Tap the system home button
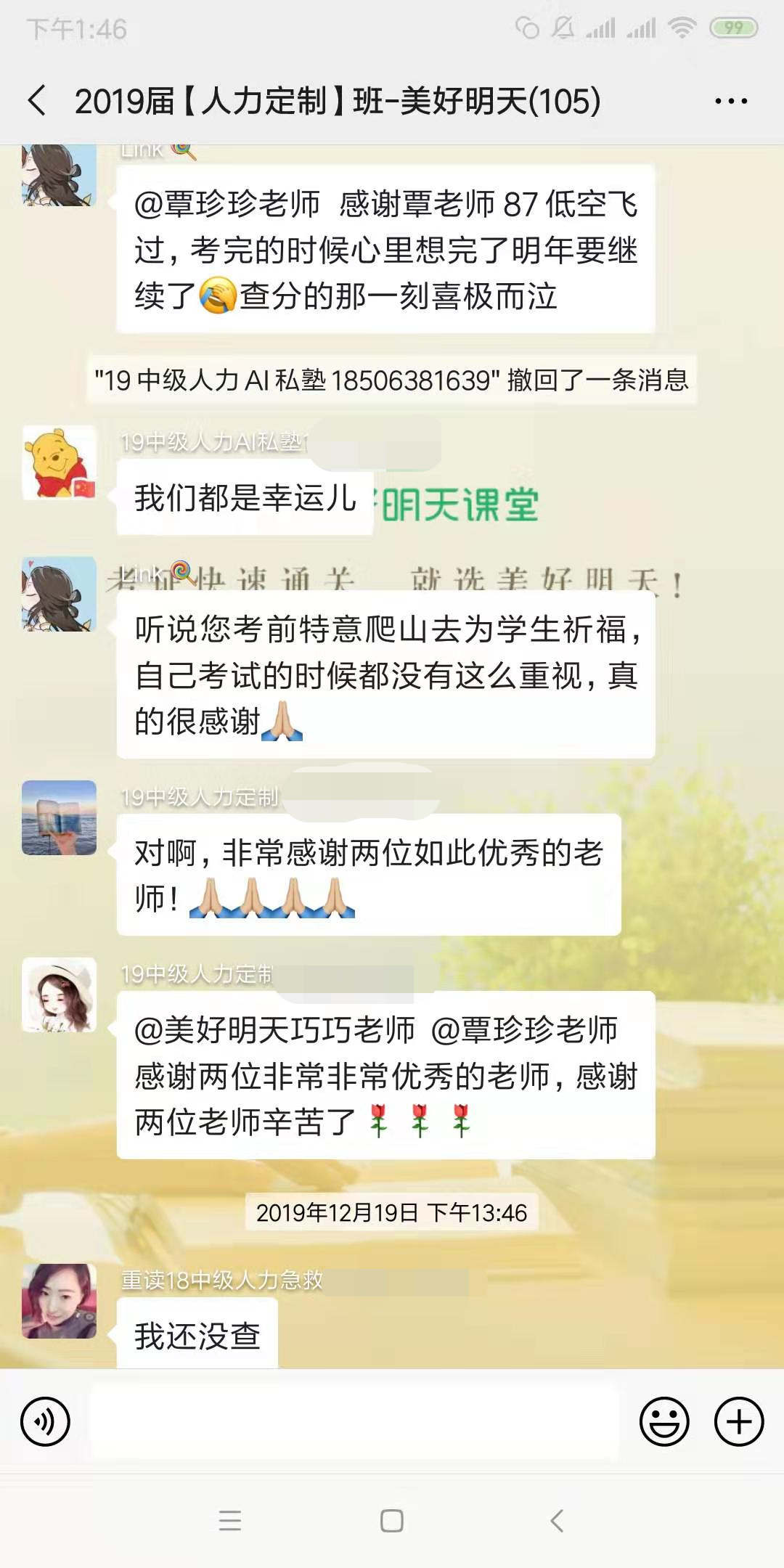Viewport: 784px width, 1568px height. coord(392,1520)
